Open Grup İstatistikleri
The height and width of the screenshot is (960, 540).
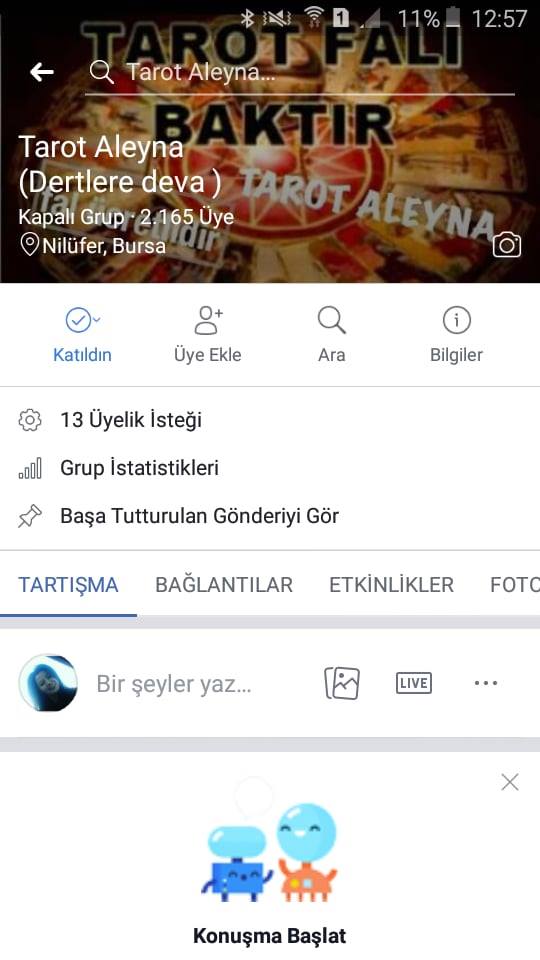pyautogui.click(x=270, y=468)
